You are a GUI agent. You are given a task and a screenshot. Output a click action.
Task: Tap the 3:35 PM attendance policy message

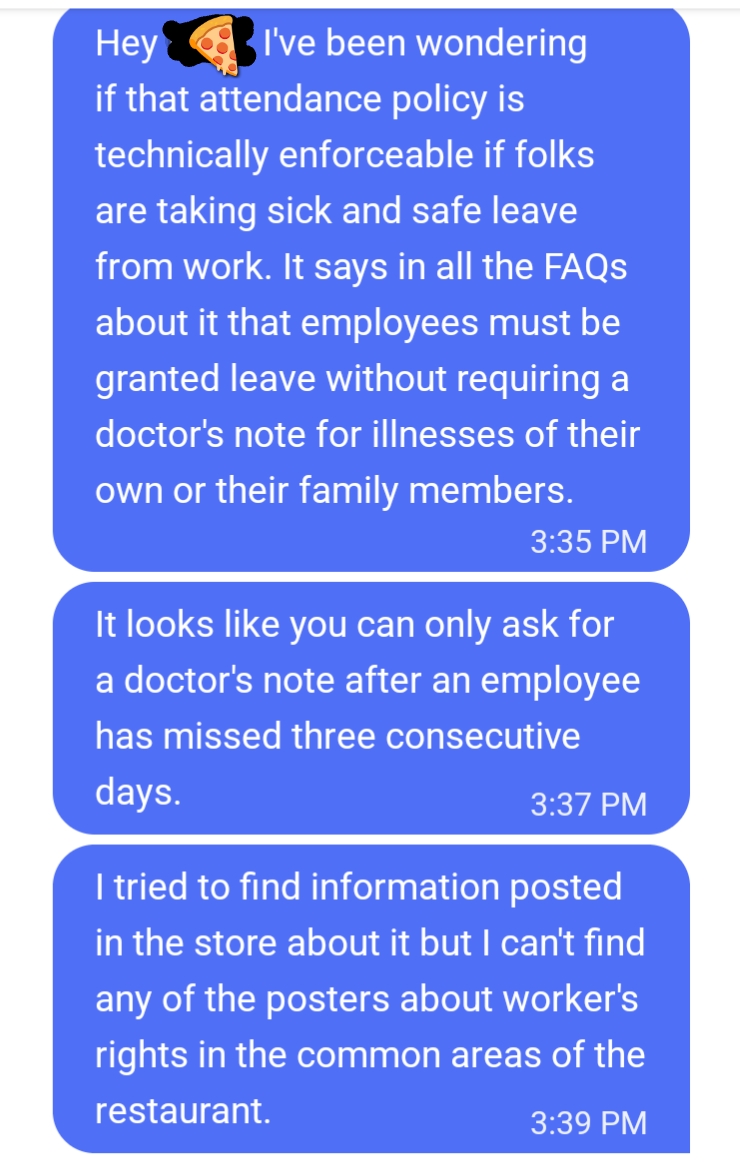[370, 290]
